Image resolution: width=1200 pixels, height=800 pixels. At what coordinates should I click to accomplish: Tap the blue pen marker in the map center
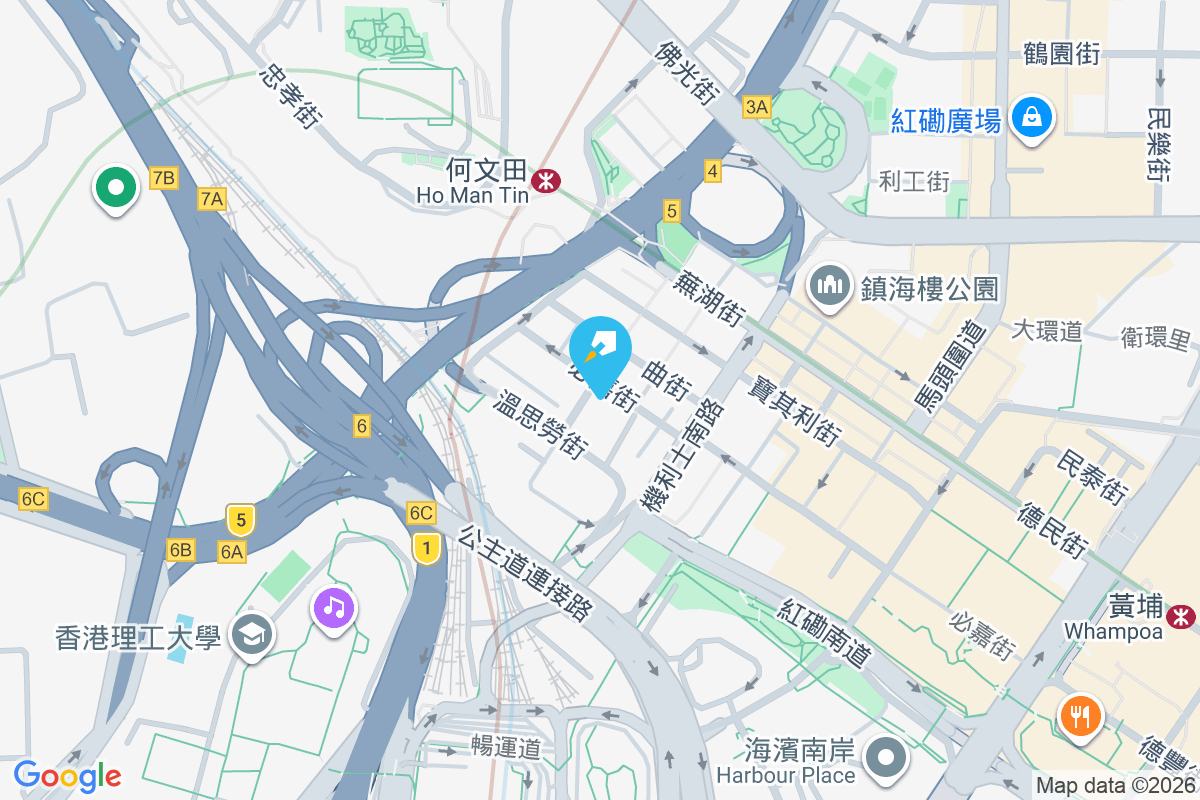(600, 347)
